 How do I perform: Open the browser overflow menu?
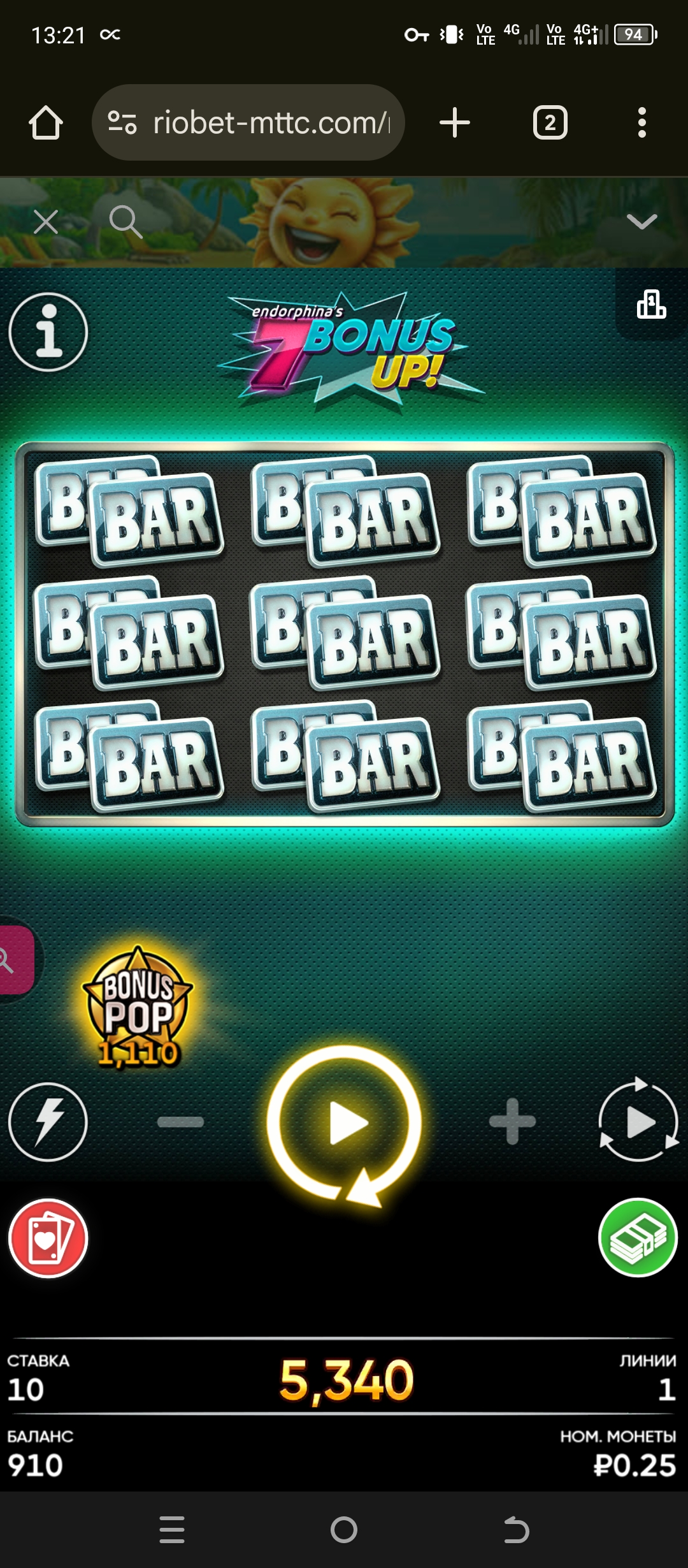pyautogui.click(x=641, y=122)
